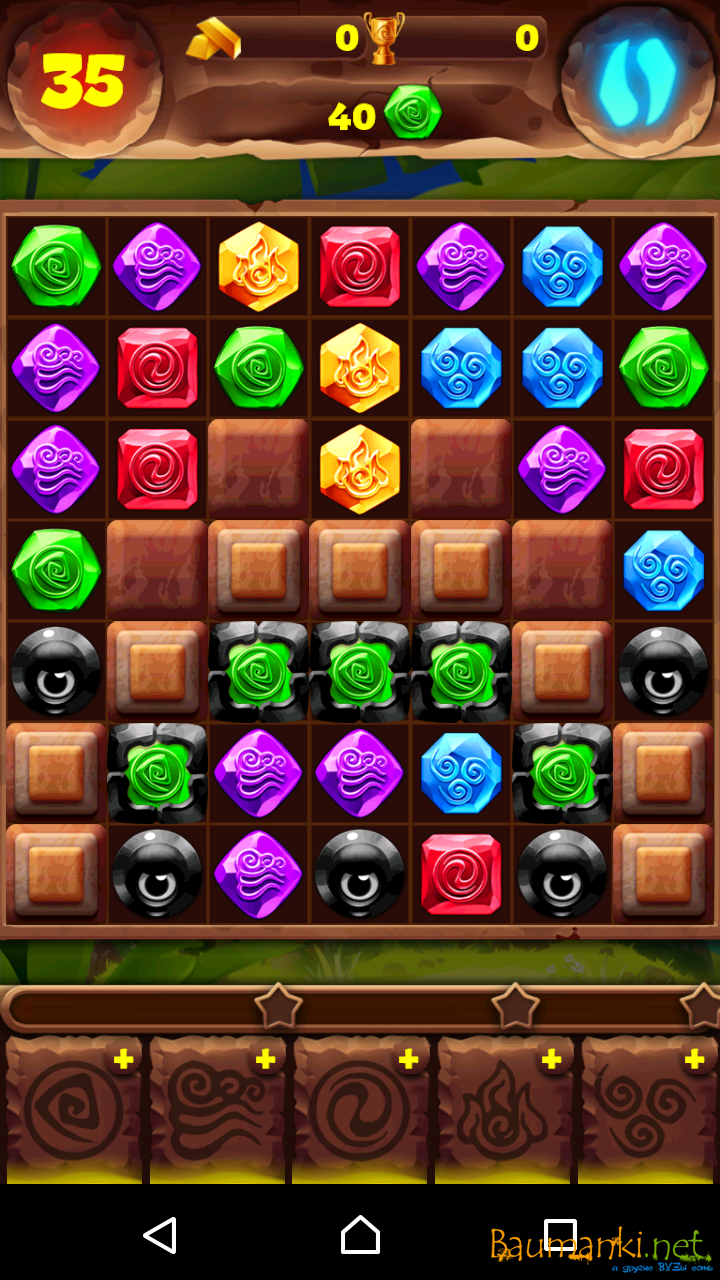The image size is (720, 1280).
Task: Select the red gem between two black orbs
Action: click(x=461, y=874)
